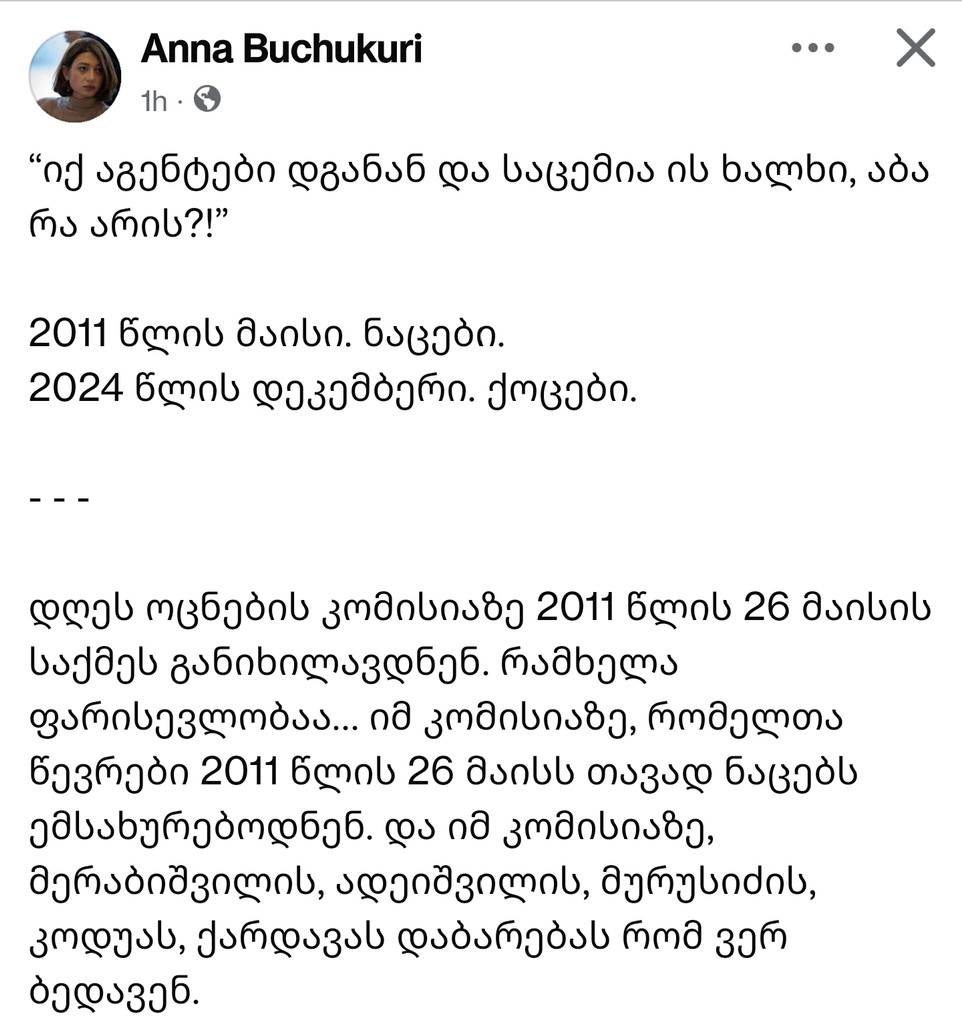962x1024 pixels.
Task: Dismiss the post with the X
Action: [914, 47]
